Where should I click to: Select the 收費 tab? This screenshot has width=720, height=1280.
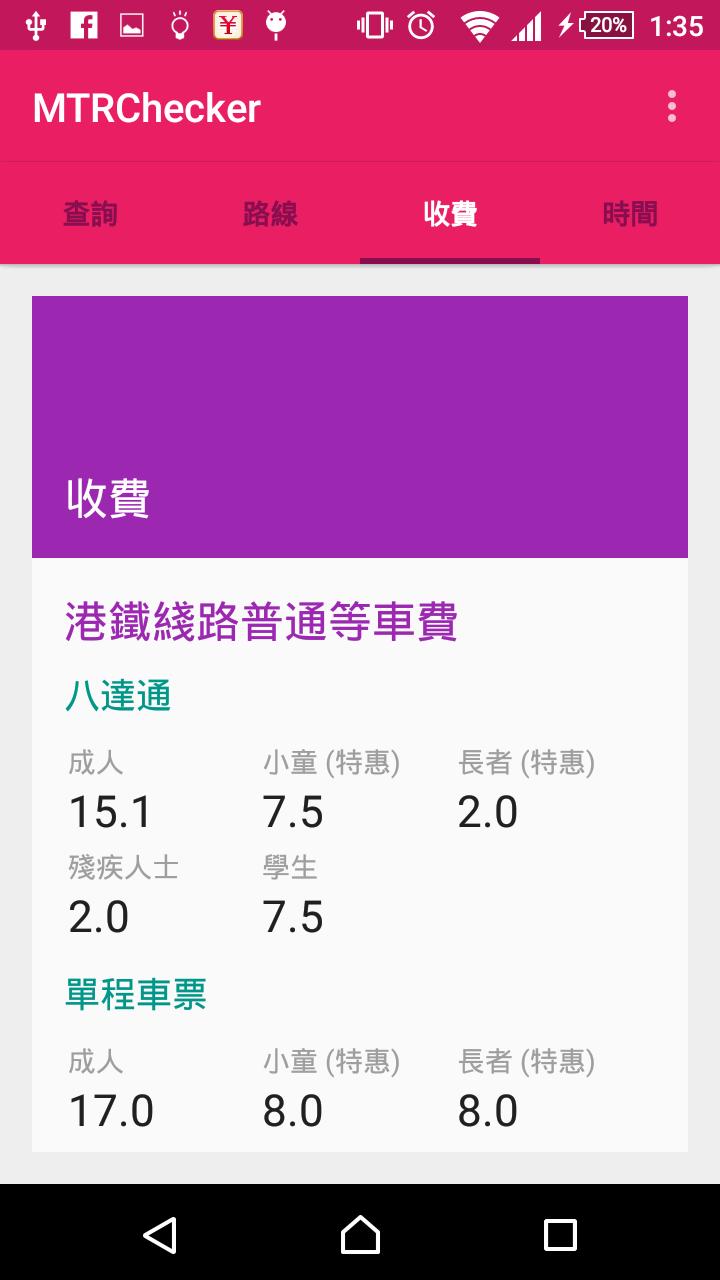pyautogui.click(x=450, y=213)
